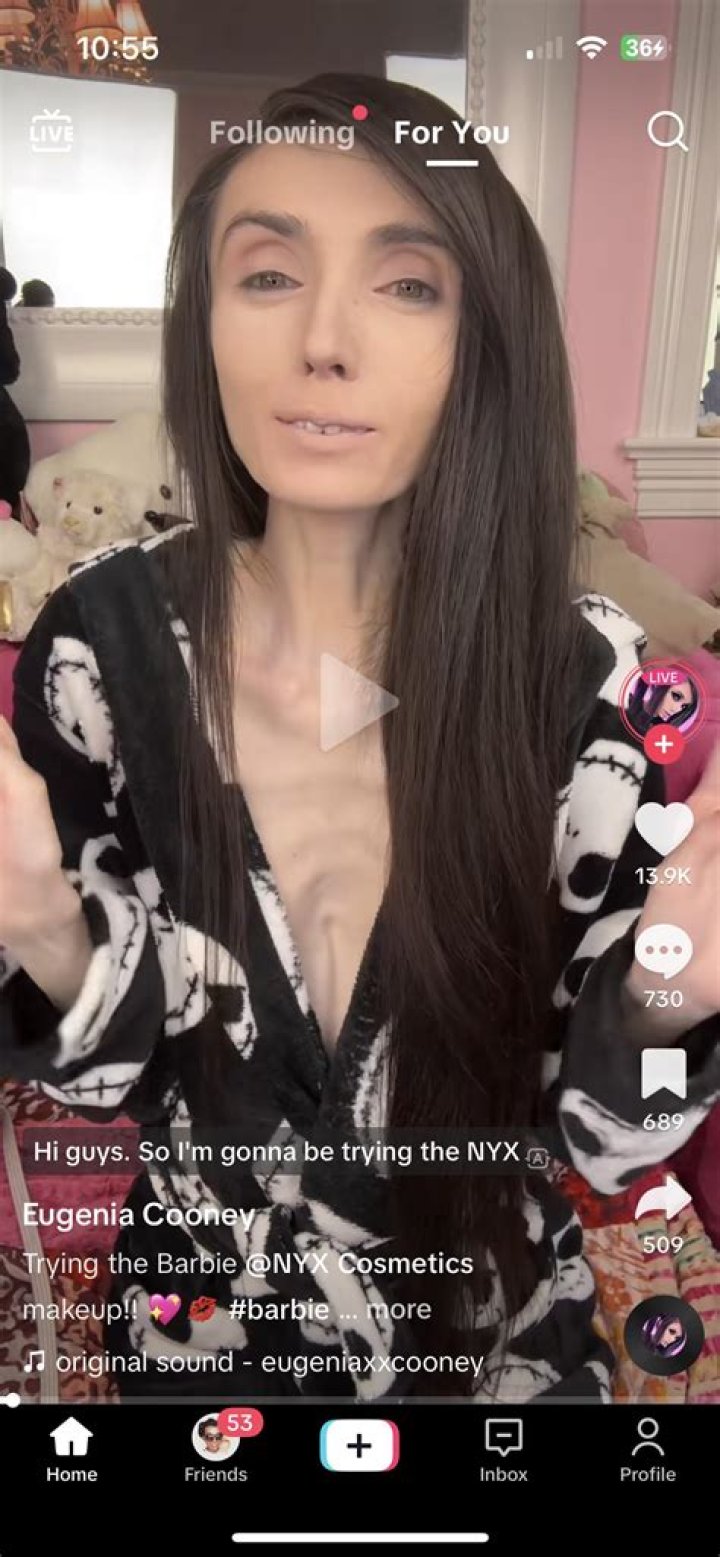Screen dimensions: 720x1557
Task: Open Eugenia Cooney's profile name
Action: point(137,1214)
